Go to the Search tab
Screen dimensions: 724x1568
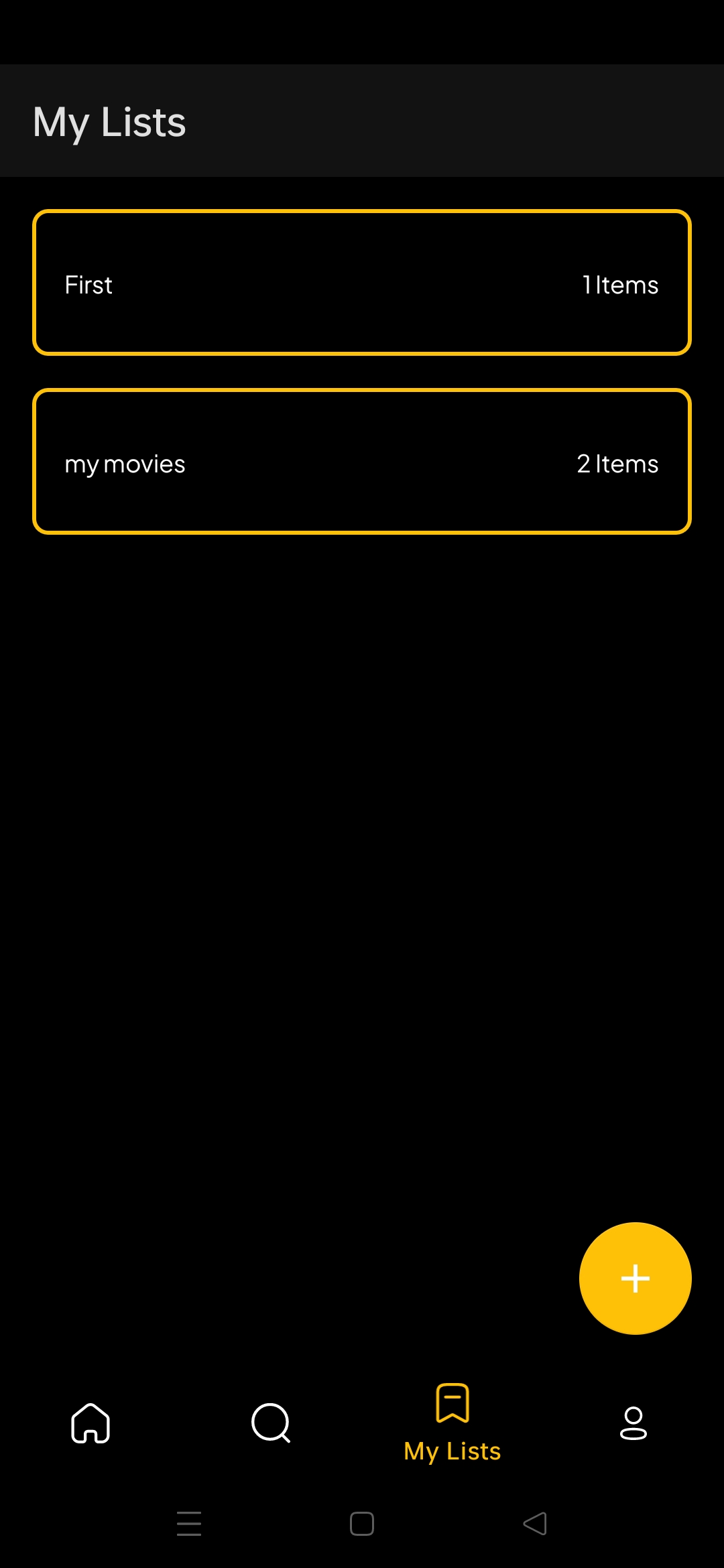click(x=271, y=1423)
